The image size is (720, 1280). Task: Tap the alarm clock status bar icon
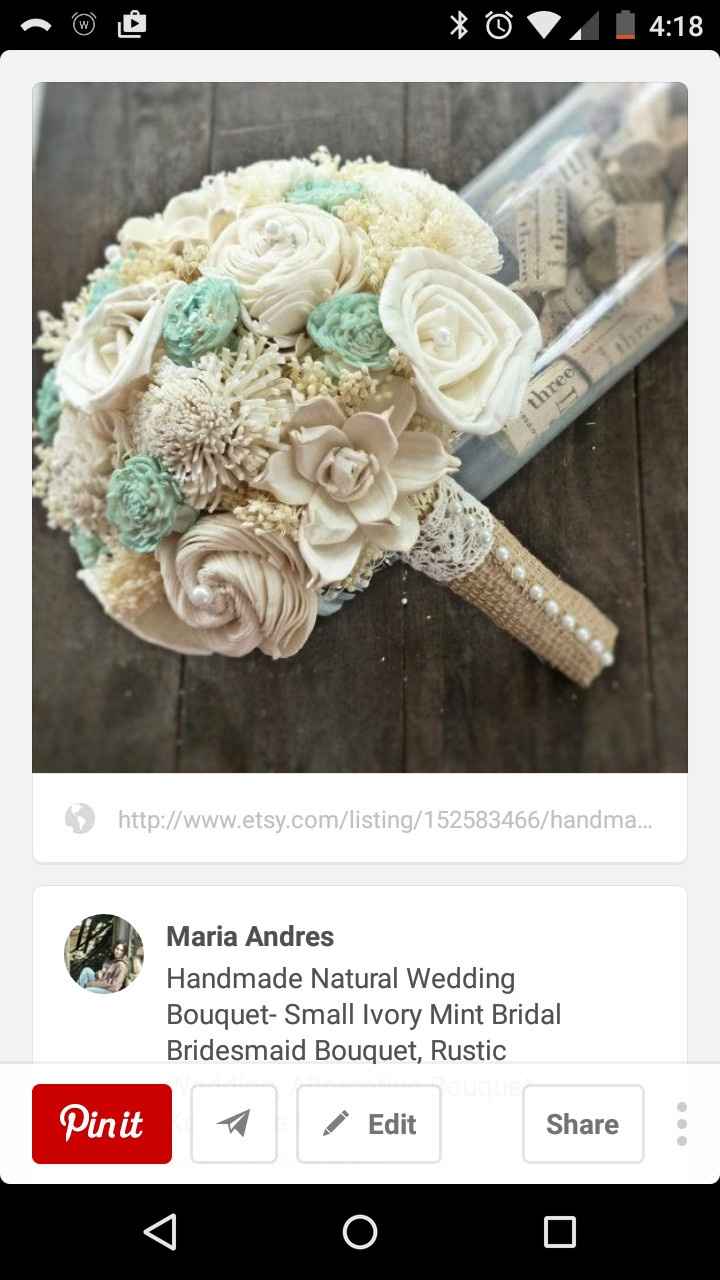[495, 24]
